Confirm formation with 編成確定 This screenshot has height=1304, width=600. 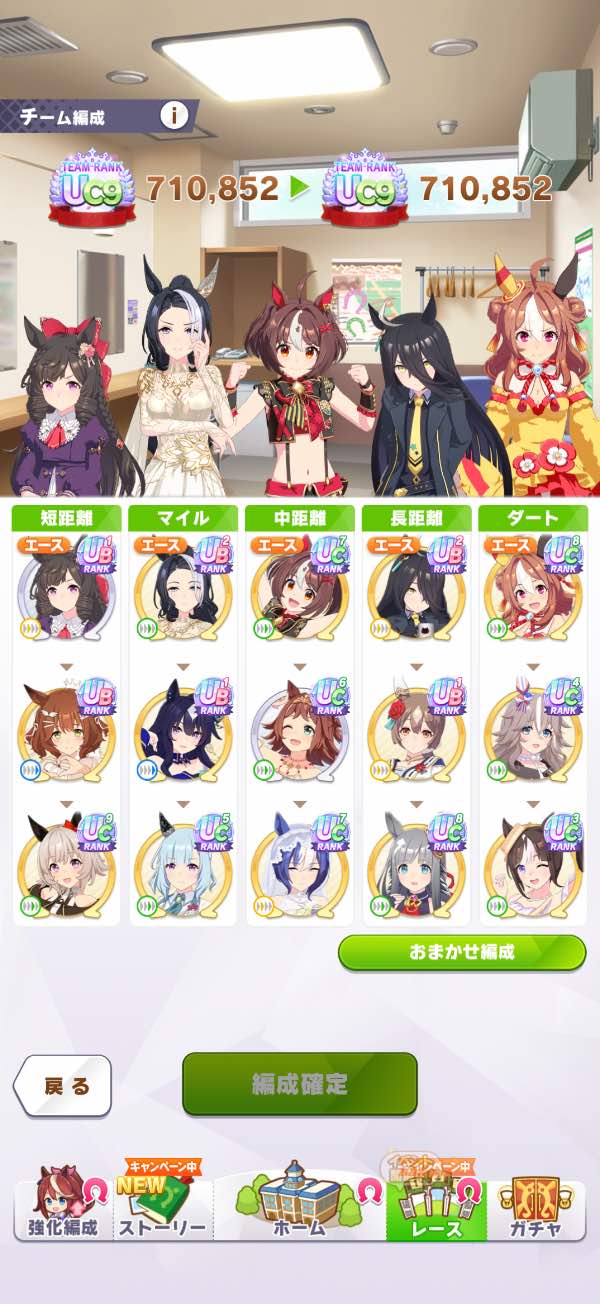click(299, 1084)
